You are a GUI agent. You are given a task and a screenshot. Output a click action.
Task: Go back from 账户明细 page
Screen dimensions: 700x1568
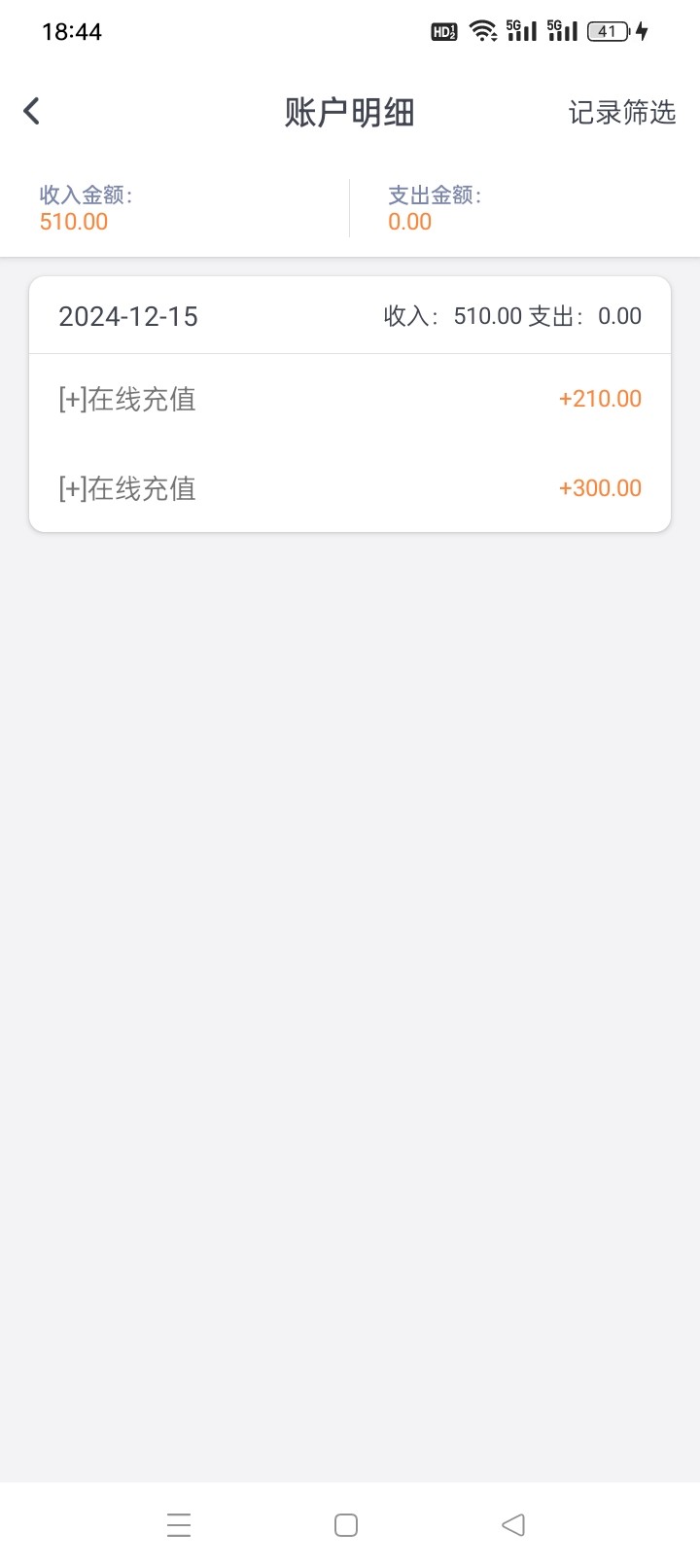pyautogui.click(x=32, y=111)
